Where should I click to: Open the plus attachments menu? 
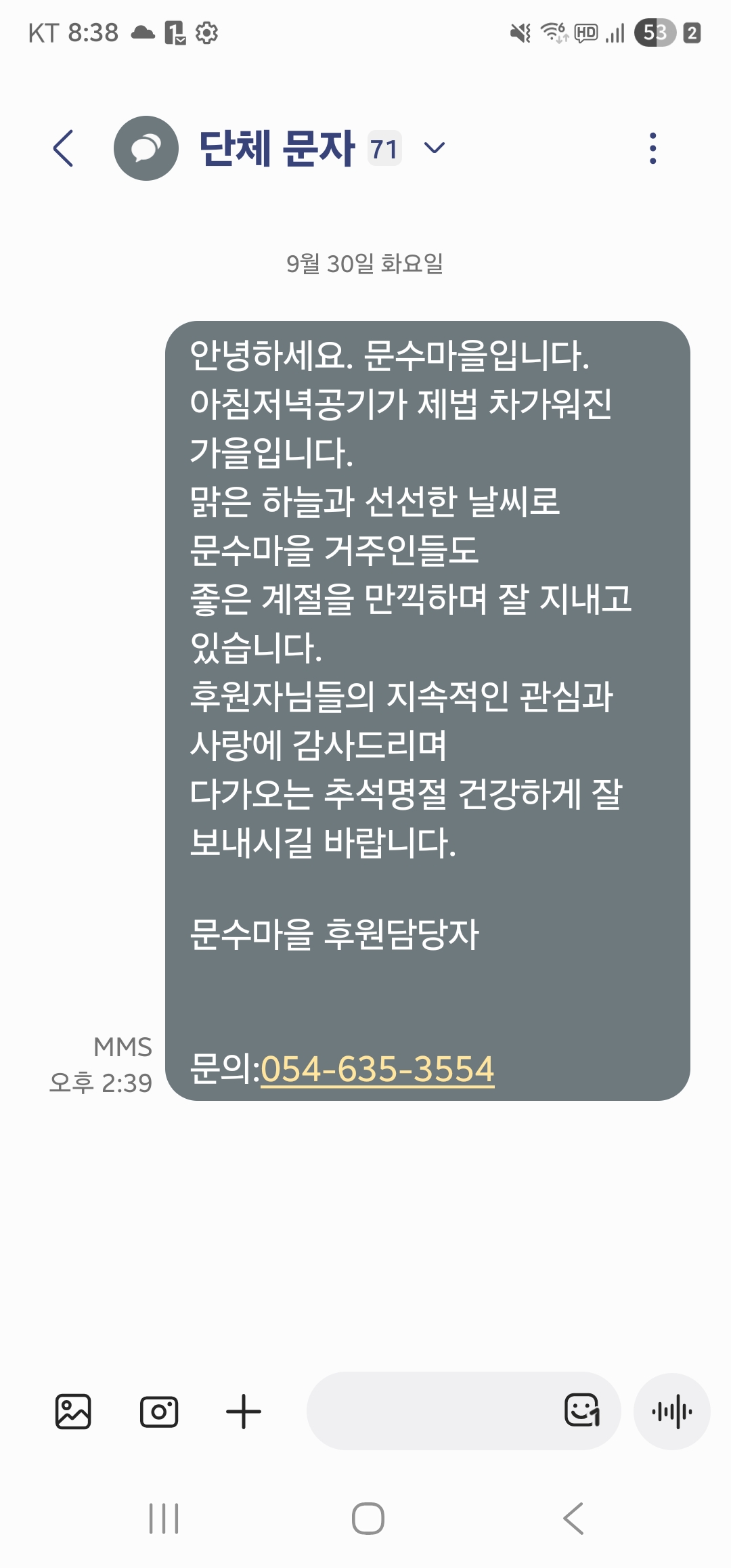point(244,1412)
